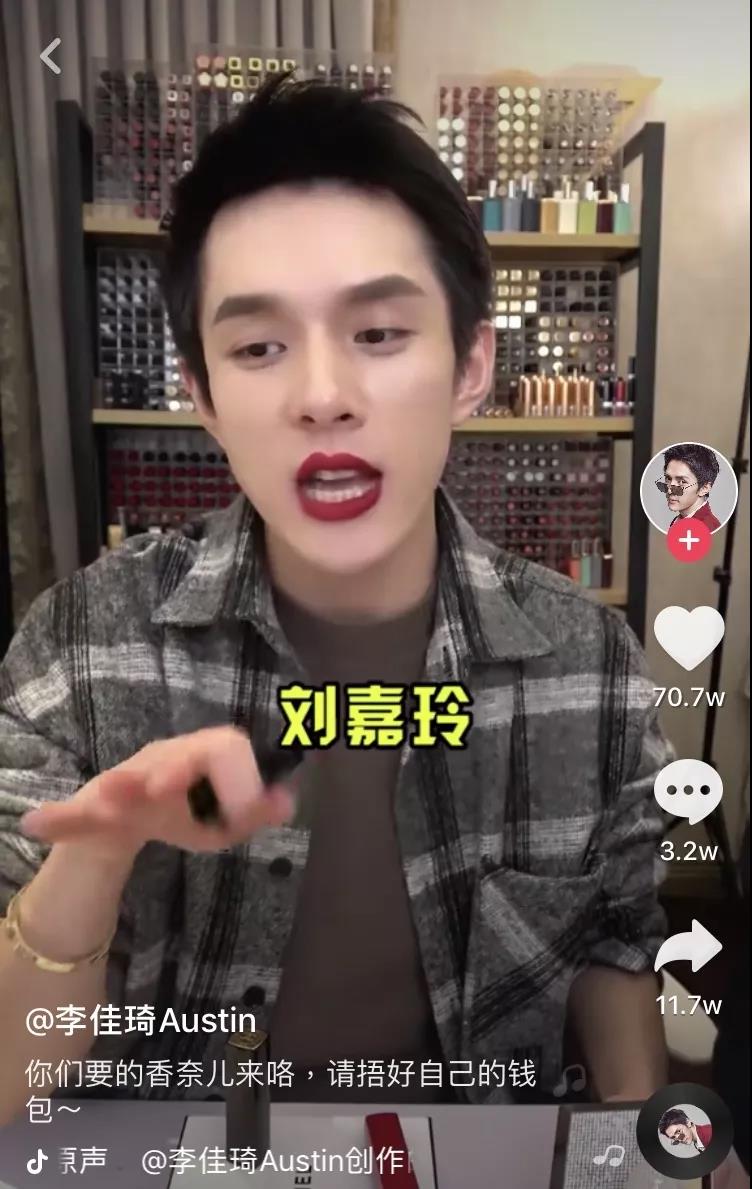Go back using the top-left arrow

(x=51, y=57)
